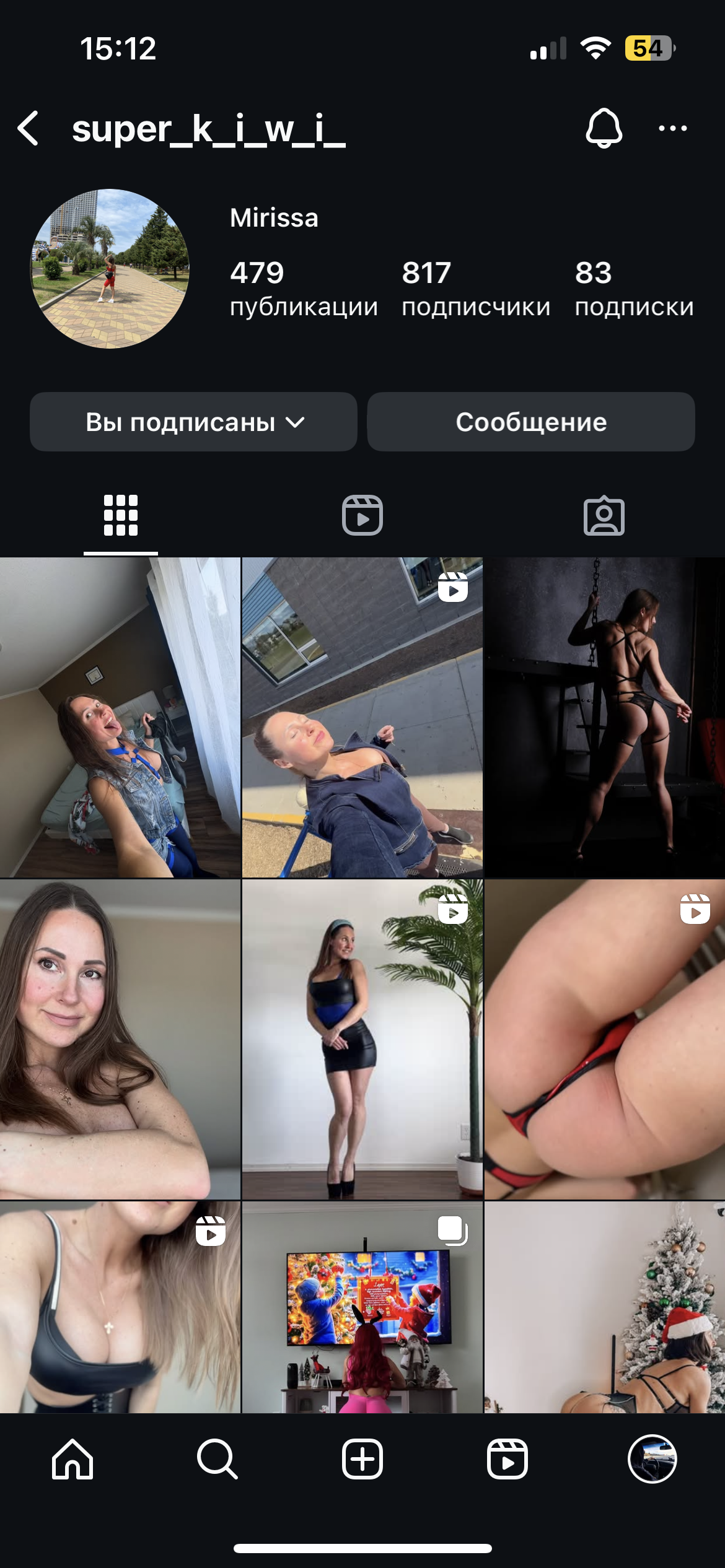725x1568 pixels.
Task: View Mirissa's profile picture
Action: tap(110, 268)
